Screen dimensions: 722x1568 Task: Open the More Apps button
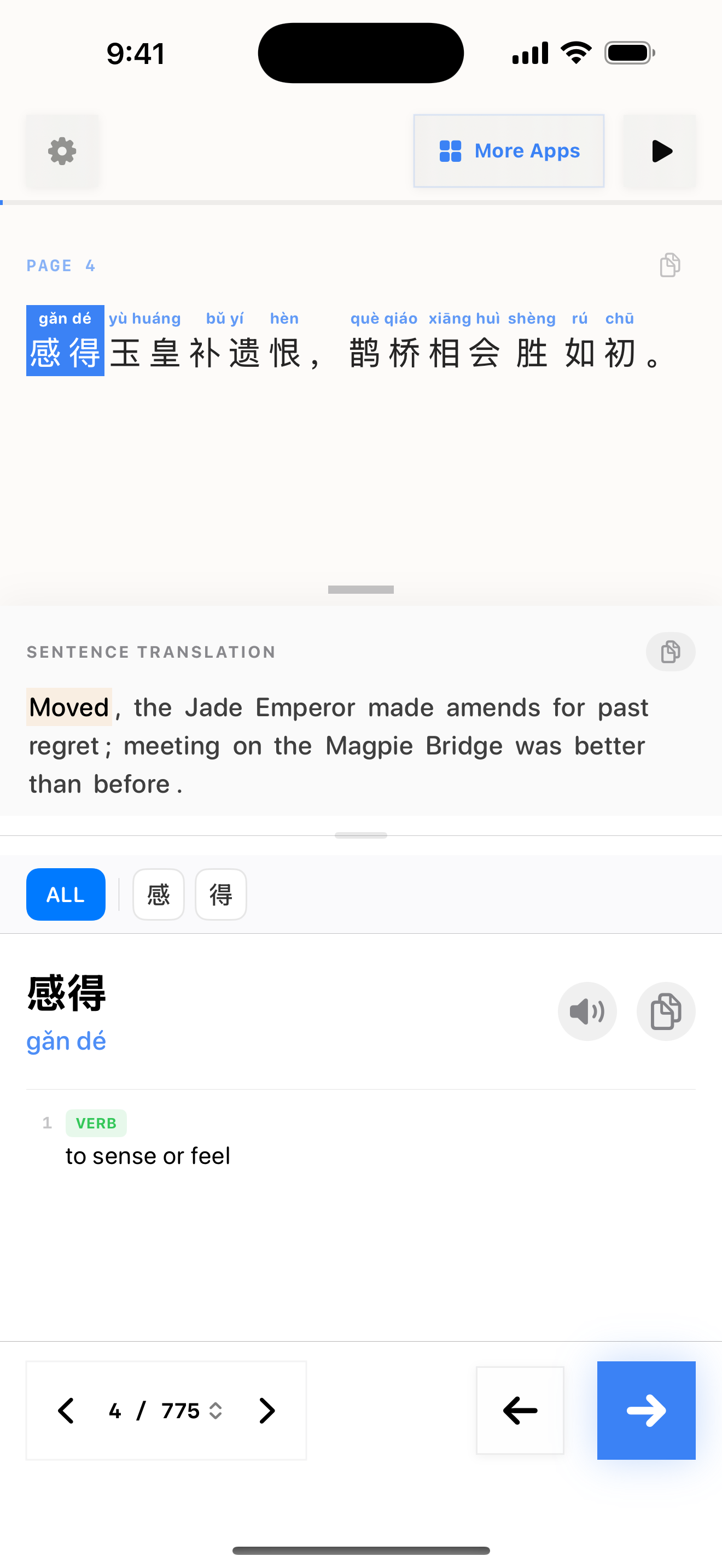508,151
